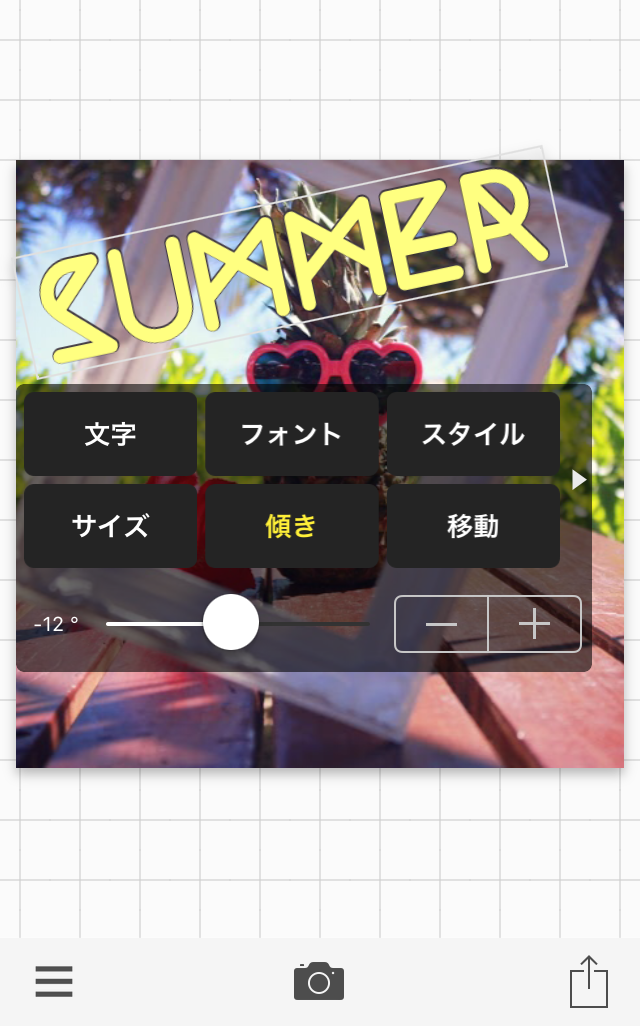Share the edited image
Image resolution: width=640 pixels, height=1026 pixels.
[589, 981]
